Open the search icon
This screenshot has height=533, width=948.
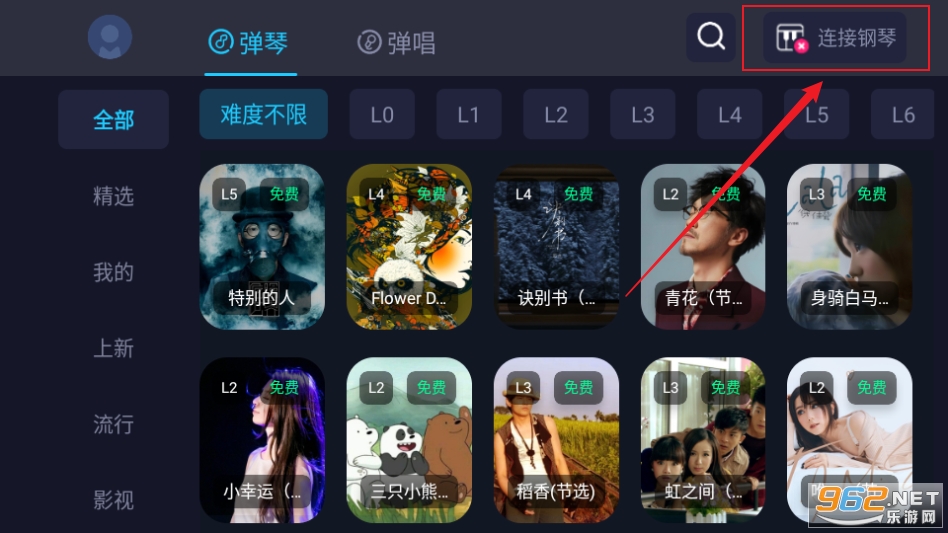pos(711,38)
